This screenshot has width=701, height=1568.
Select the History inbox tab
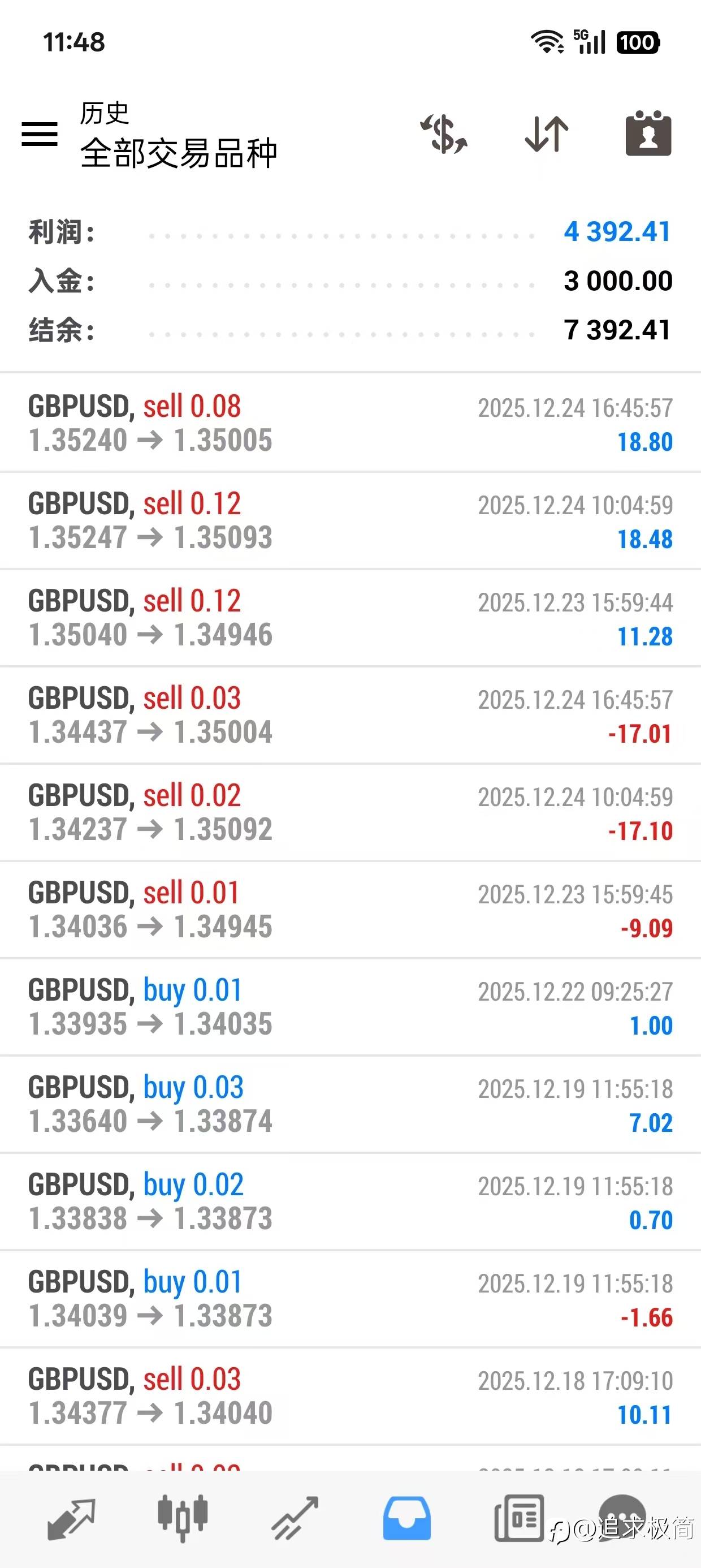coord(406,1519)
